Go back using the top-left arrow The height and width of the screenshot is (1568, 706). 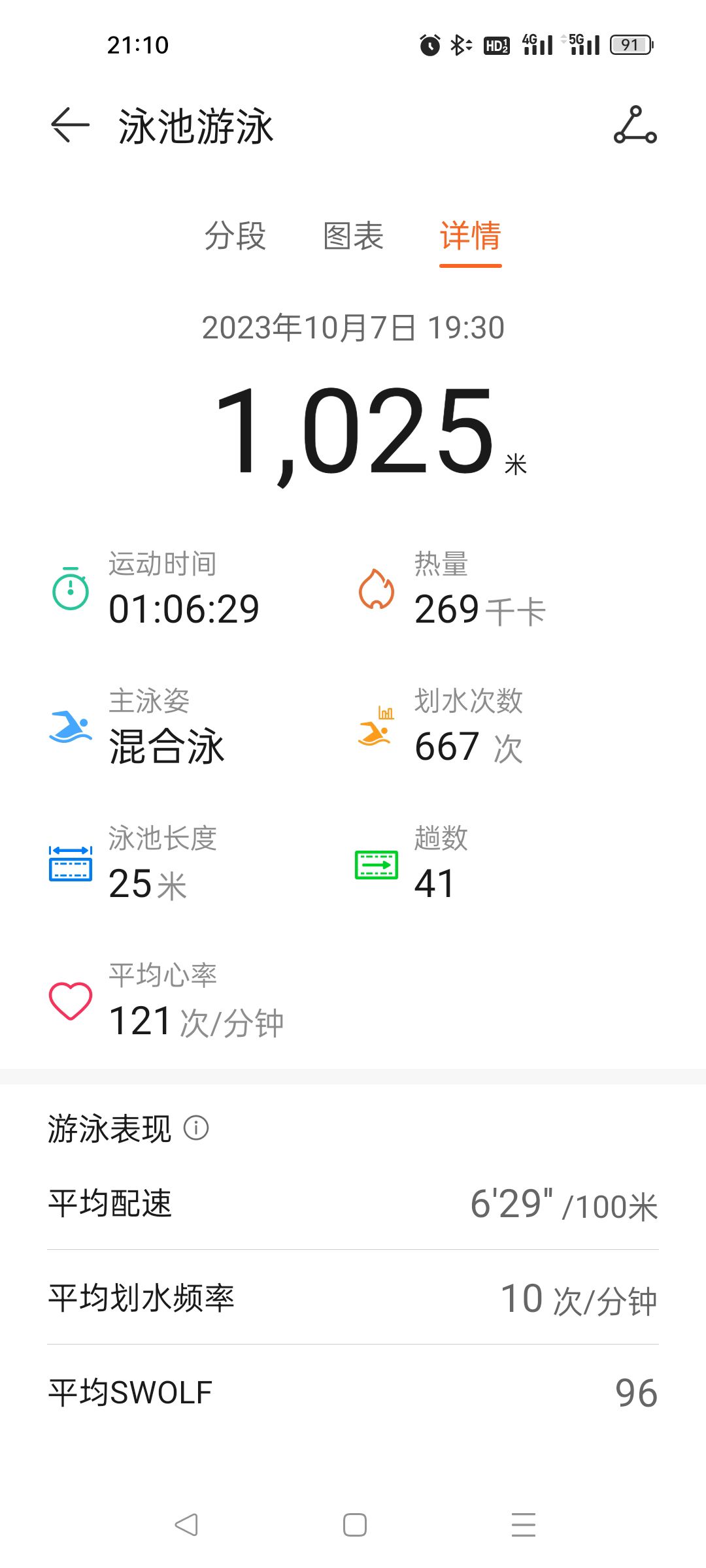[70, 125]
